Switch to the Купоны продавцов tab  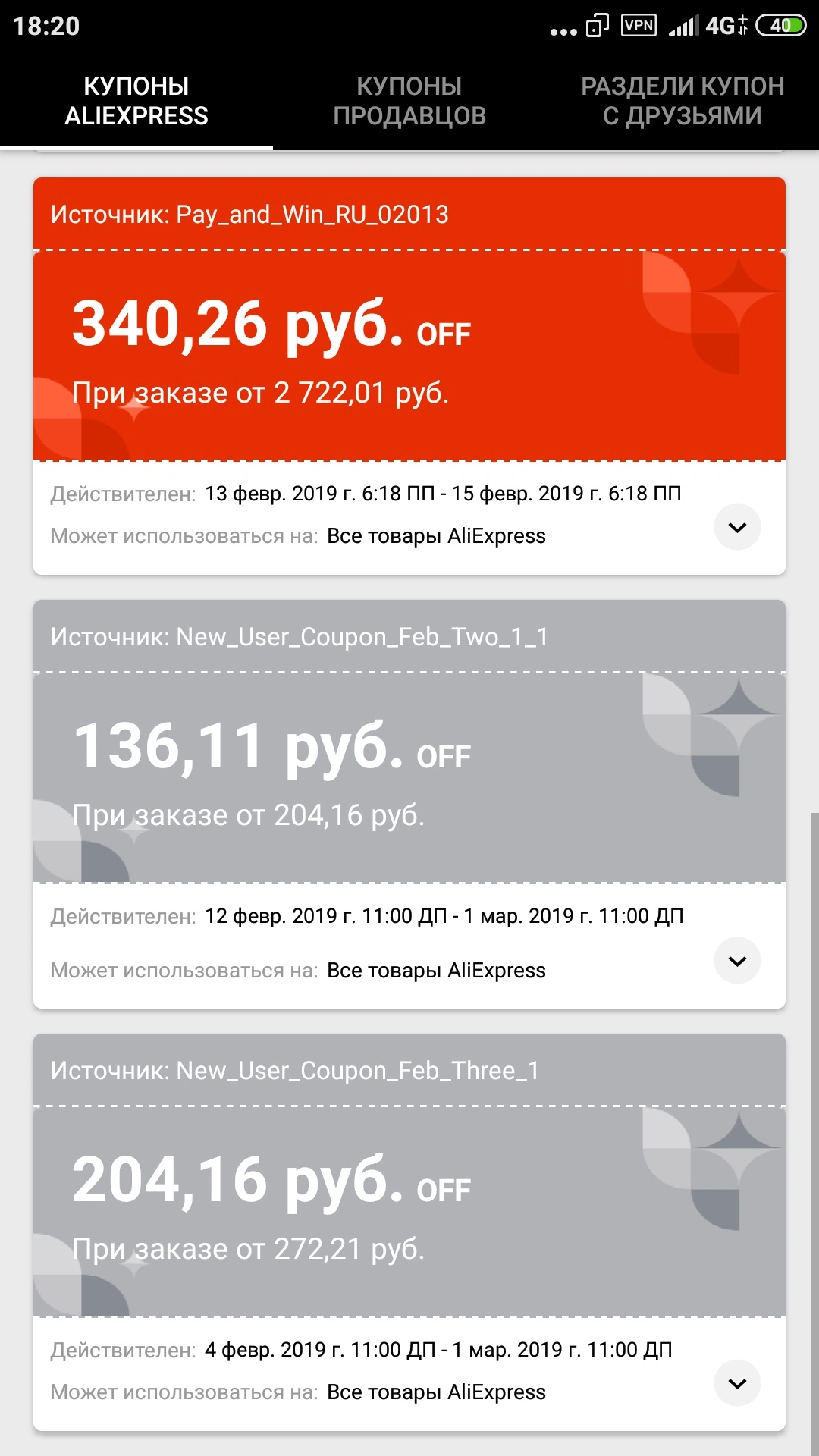pyautogui.click(x=409, y=101)
